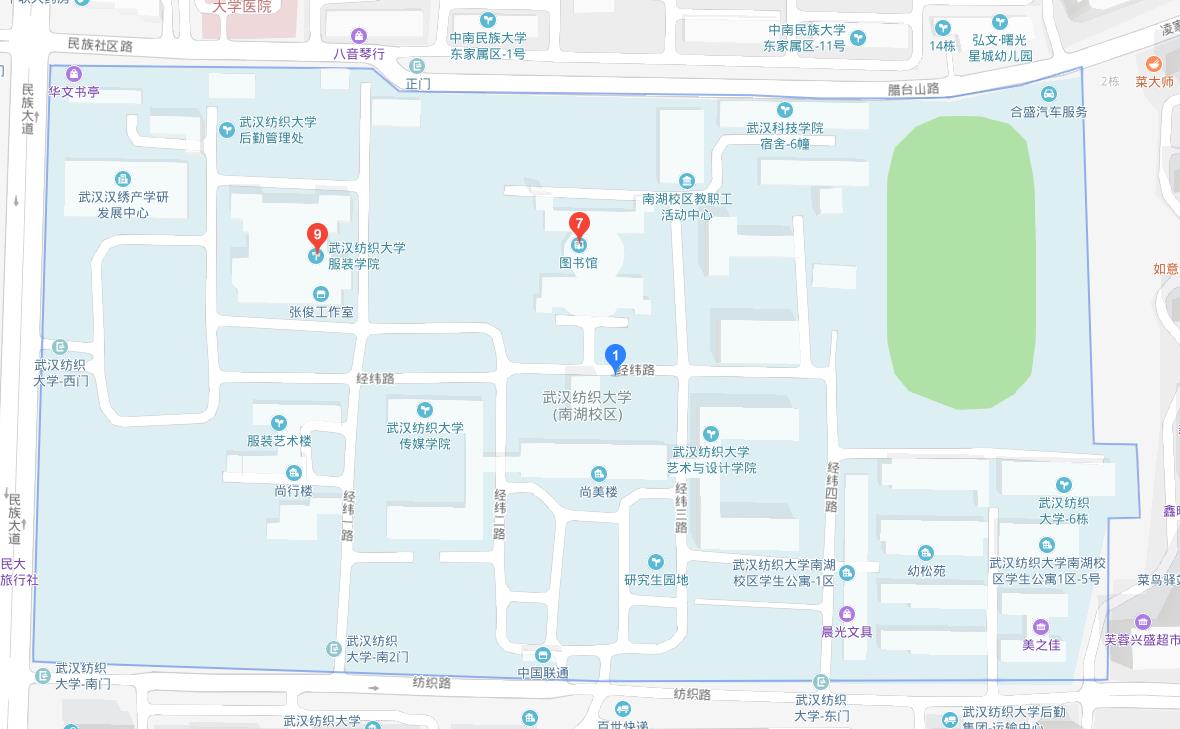1180x729 pixels.
Task: Open the 艺术与设计学院 point of interest
Action: [x=711, y=434]
